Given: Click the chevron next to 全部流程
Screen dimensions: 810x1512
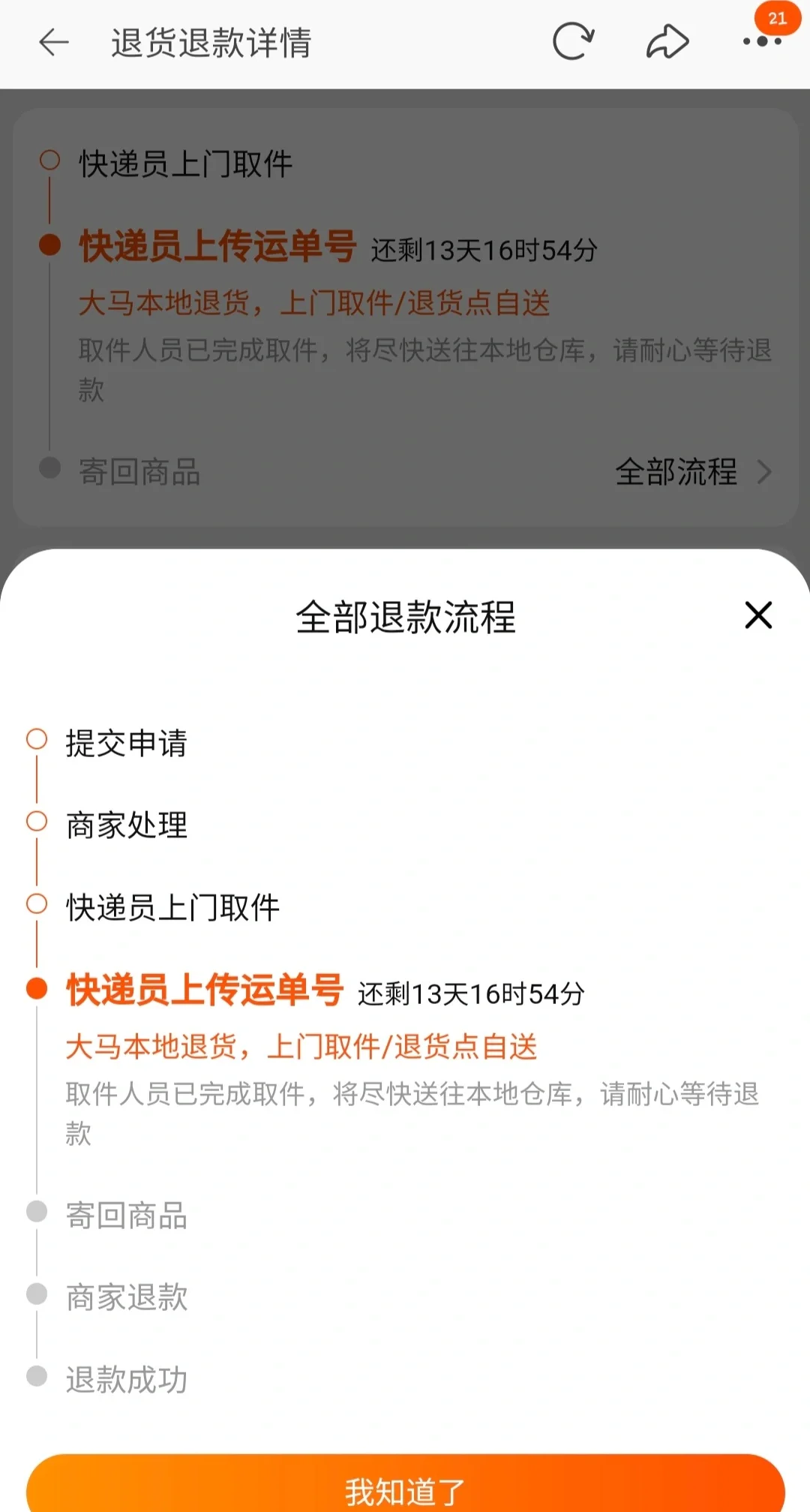Looking at the screenshot, I should (x=765, y=473).
